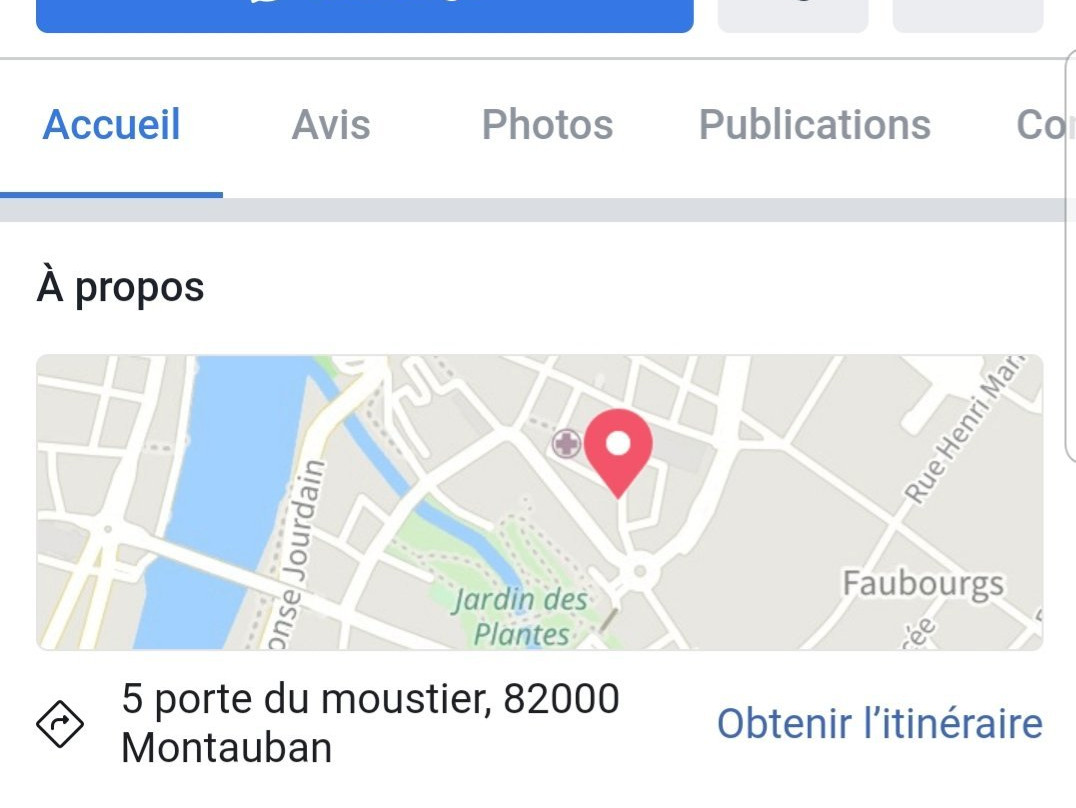The height and width of the screenshot is (808, 1076).
Task: Tap the large blue button at top
Action: [364, 14]
